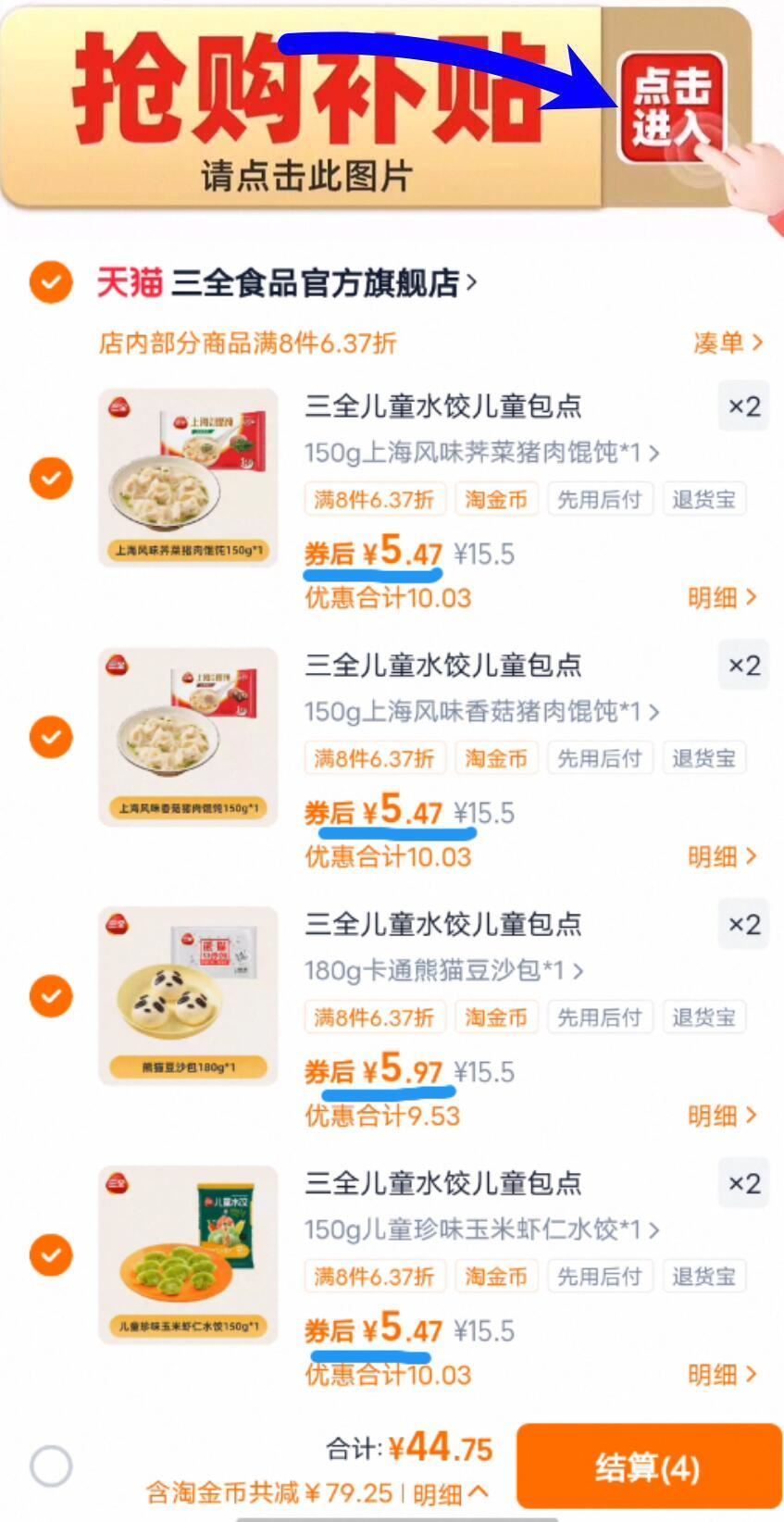Click 退货宝 tag on 熊猫豆沙包 item
784x1522 pixels.
704,1017
